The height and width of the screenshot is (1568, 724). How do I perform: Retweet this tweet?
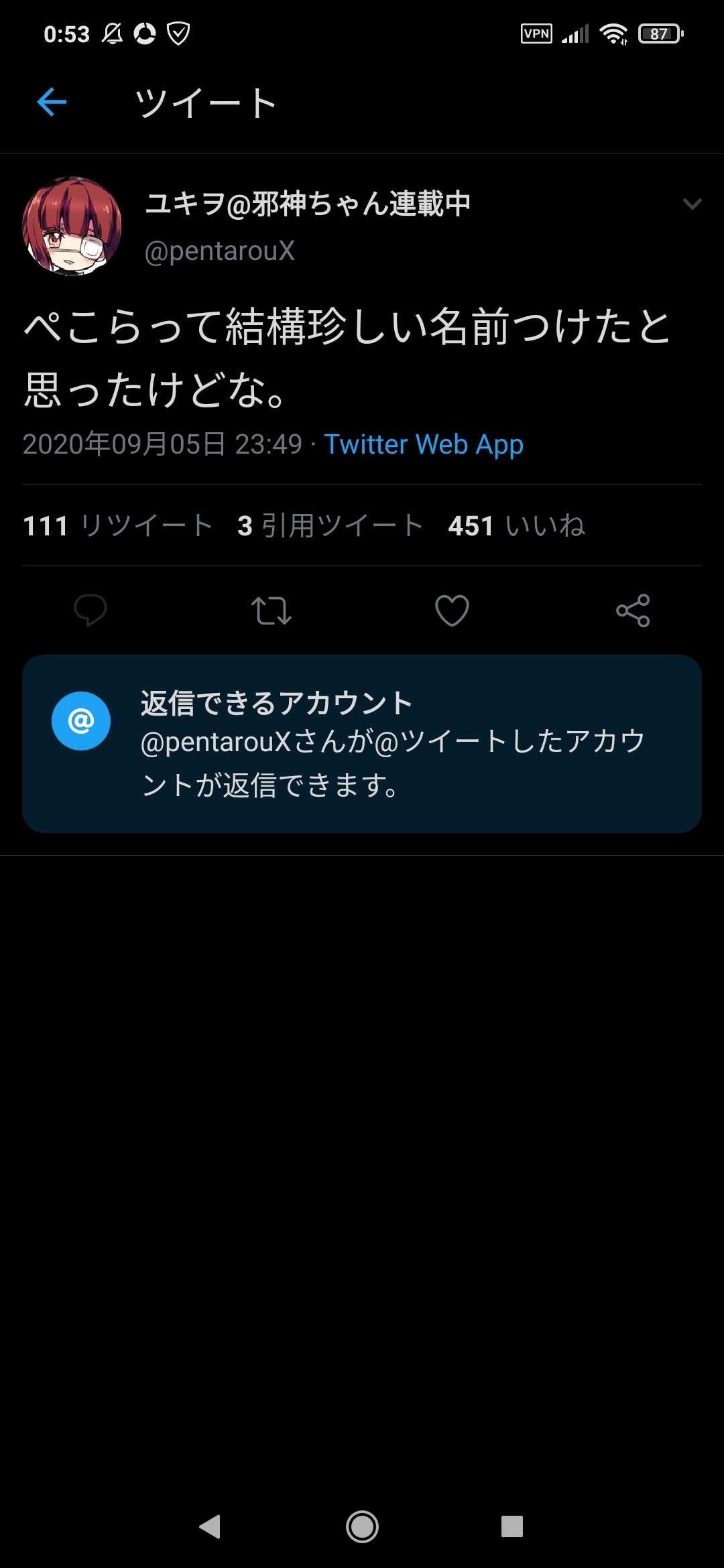point(271,610)
